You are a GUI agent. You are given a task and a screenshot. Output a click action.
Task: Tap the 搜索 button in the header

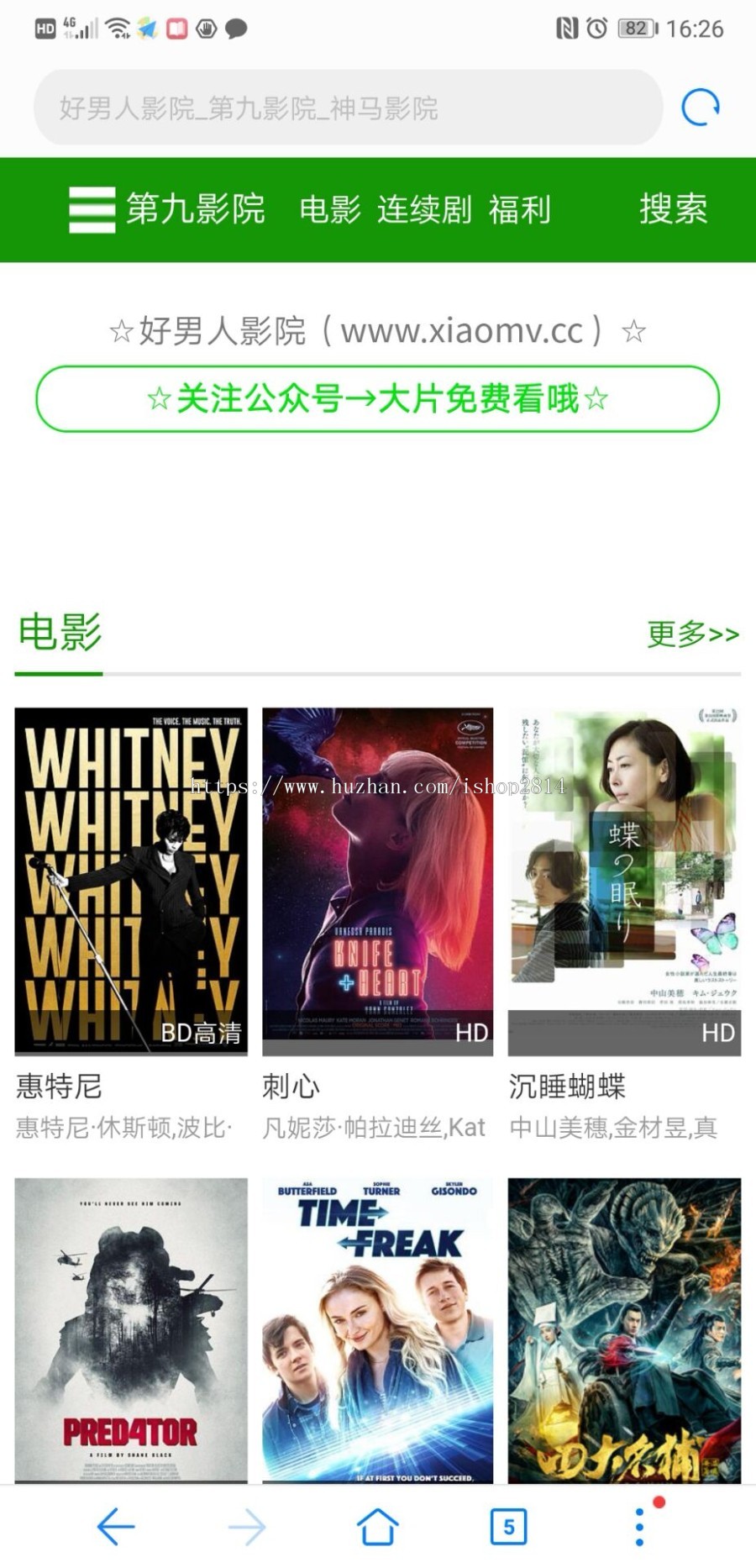(x=675, y=210)
